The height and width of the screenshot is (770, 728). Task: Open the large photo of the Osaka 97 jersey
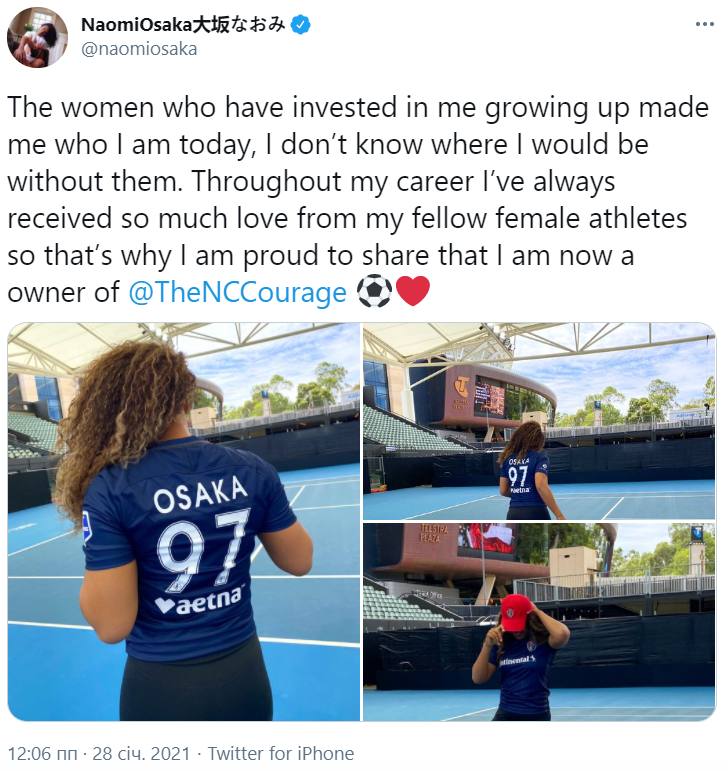click(183, 521)
